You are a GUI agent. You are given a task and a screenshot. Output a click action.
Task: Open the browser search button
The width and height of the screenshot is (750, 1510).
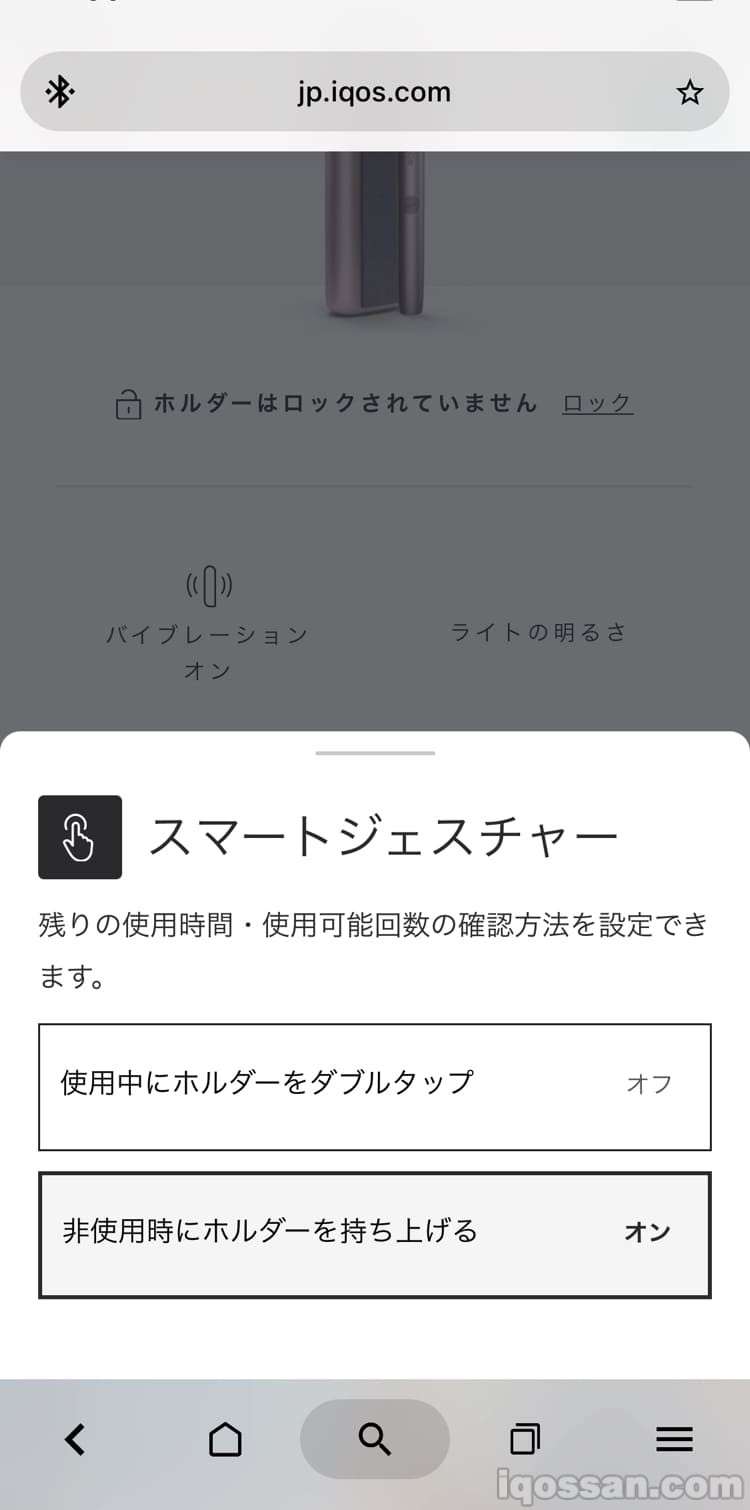pyautogui.click(x=374, y=1439)
